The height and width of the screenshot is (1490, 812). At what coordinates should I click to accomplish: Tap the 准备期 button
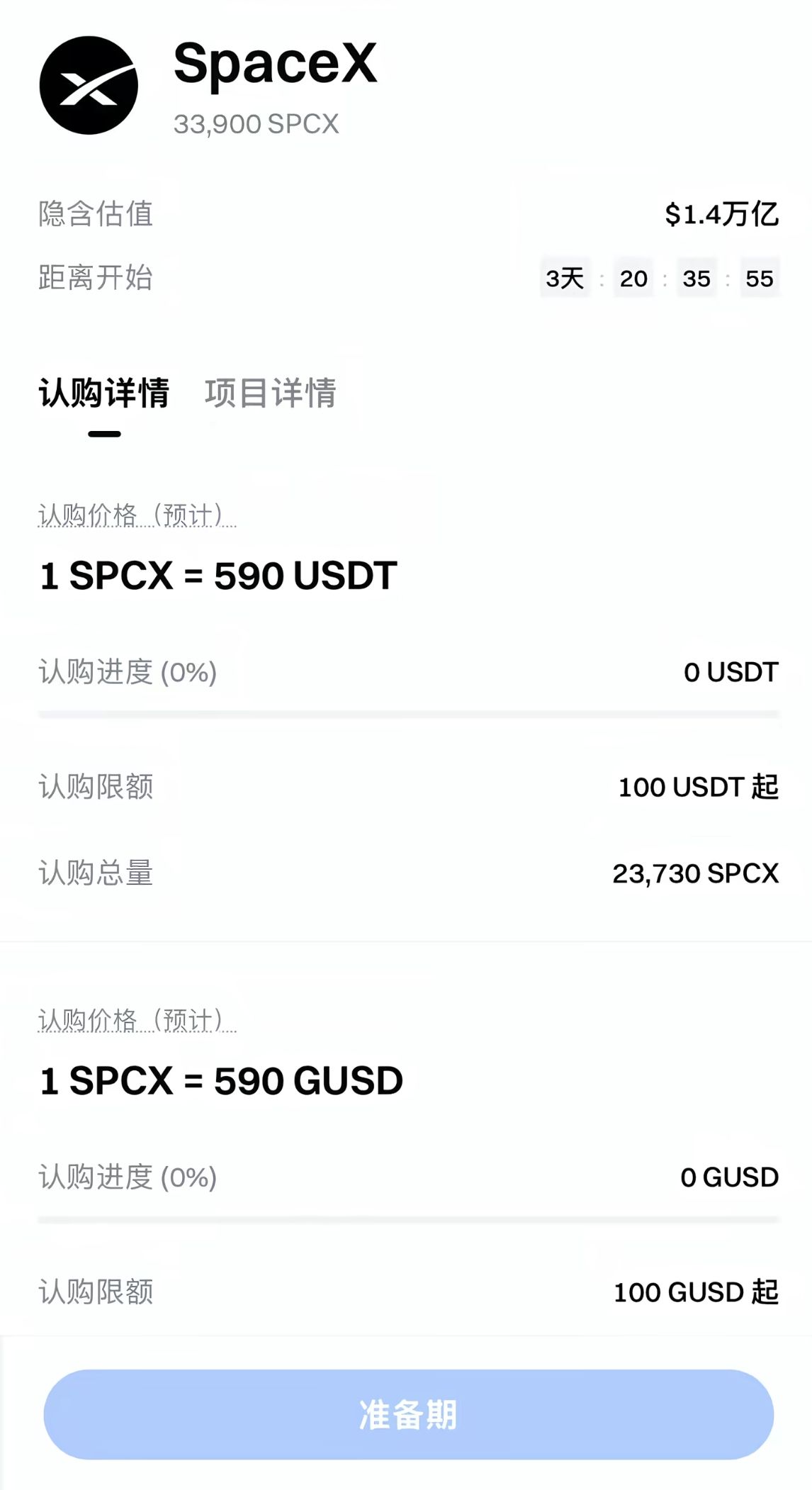coord(408,1414)
